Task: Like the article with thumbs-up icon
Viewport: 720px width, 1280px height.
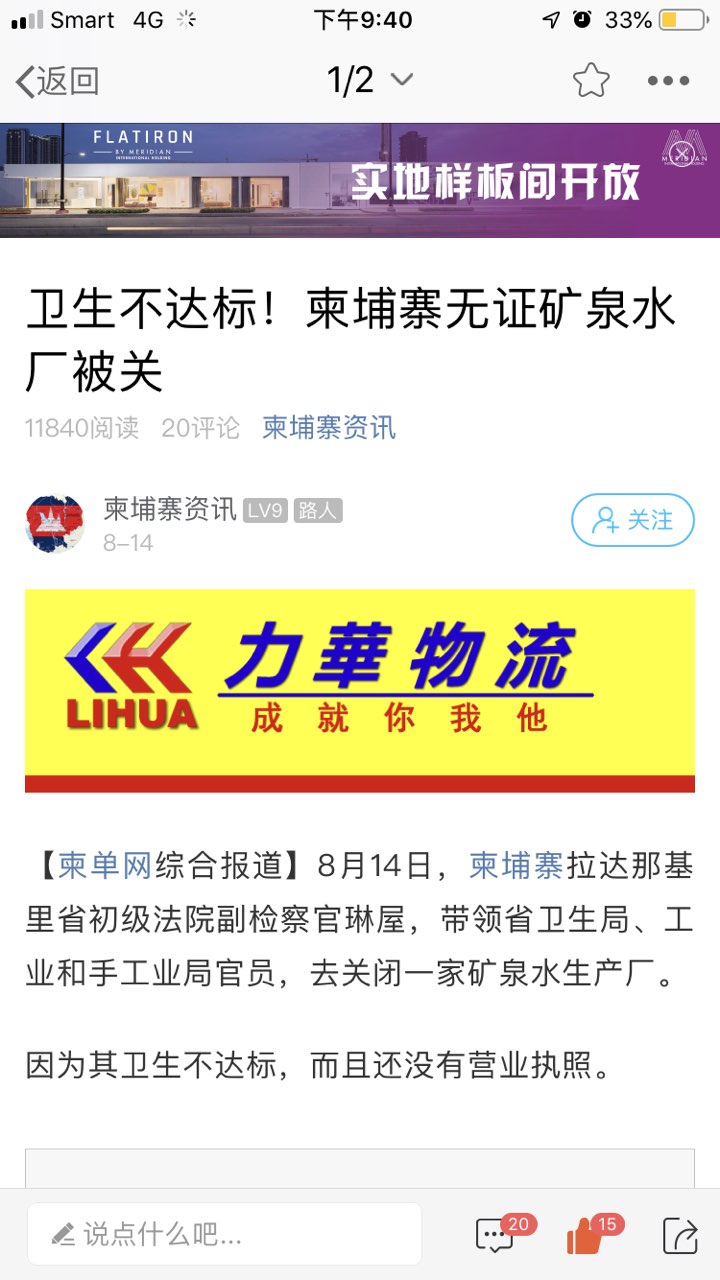Action: tap(586, 1235)
